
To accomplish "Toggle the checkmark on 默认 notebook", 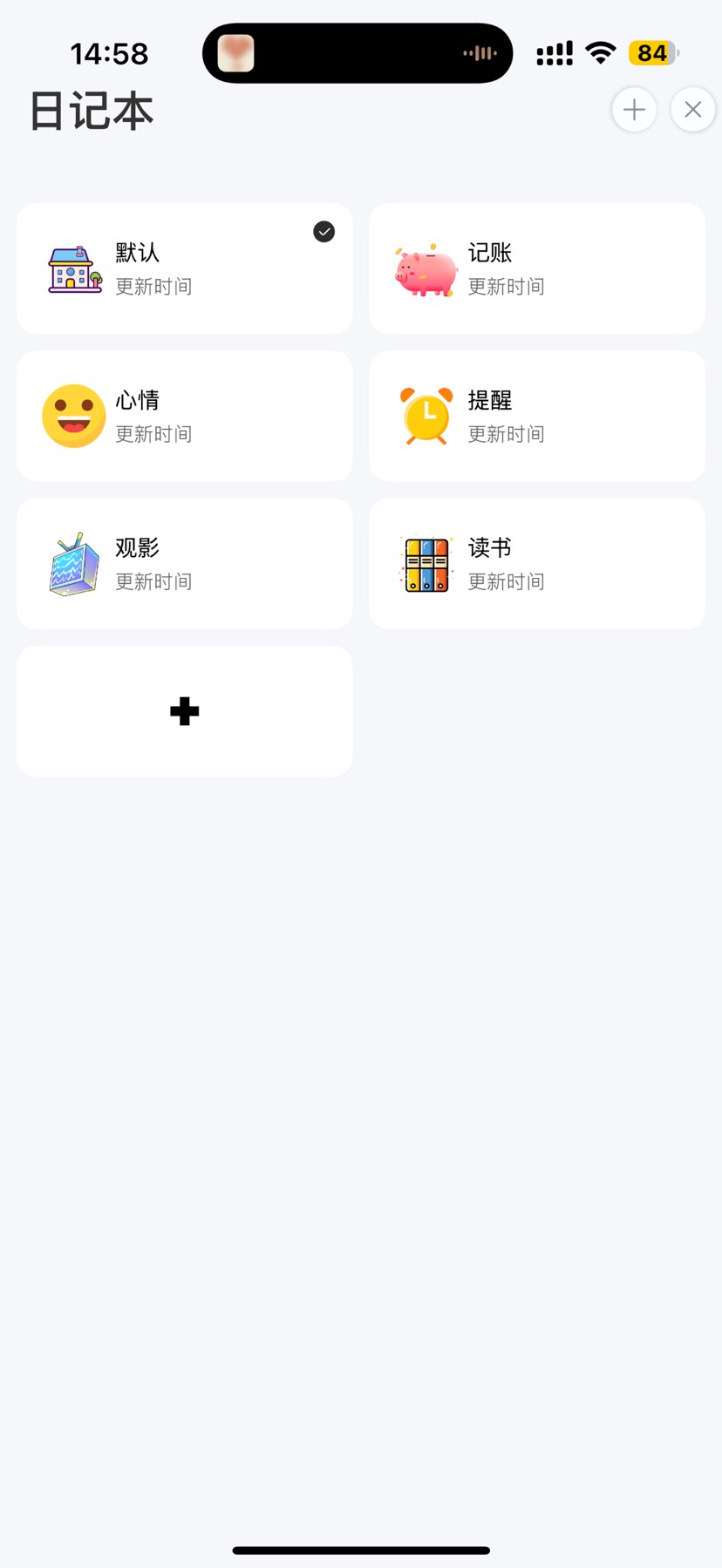I will (324, 231).
